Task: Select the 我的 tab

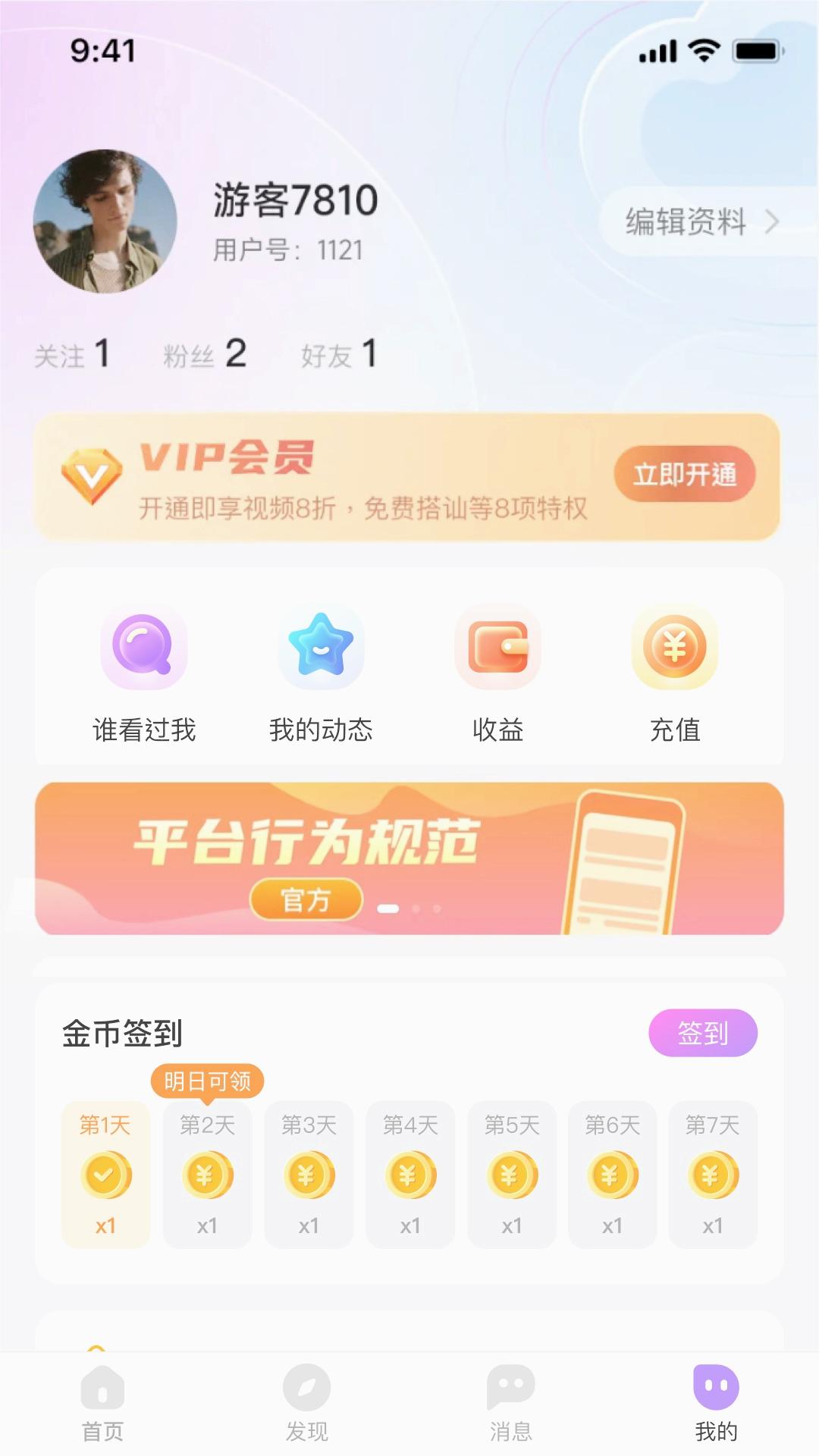Action: [x=716, y=1403]
